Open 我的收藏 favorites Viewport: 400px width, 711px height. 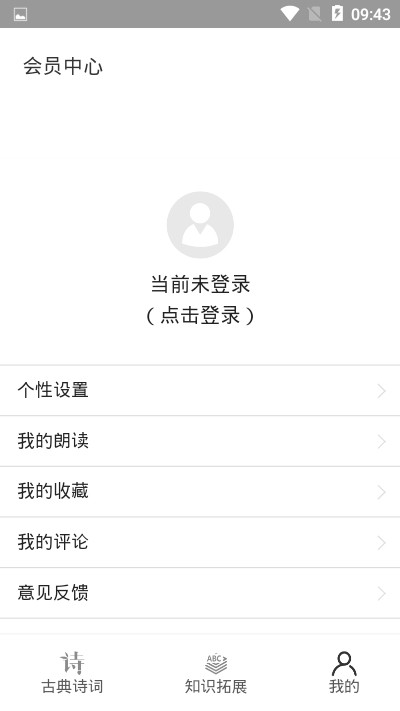(x=200, y=492)
